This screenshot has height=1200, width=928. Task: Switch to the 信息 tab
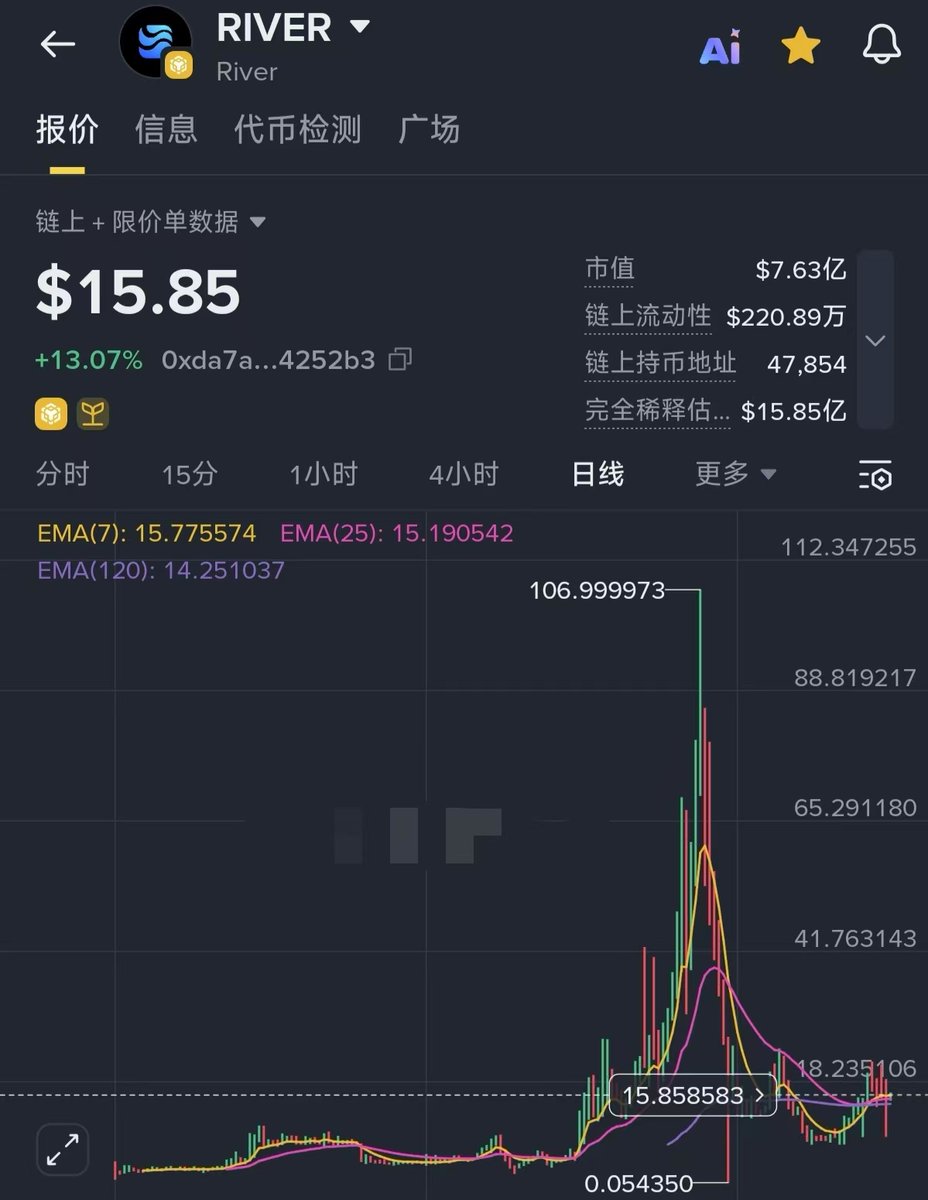click(166, 130)
